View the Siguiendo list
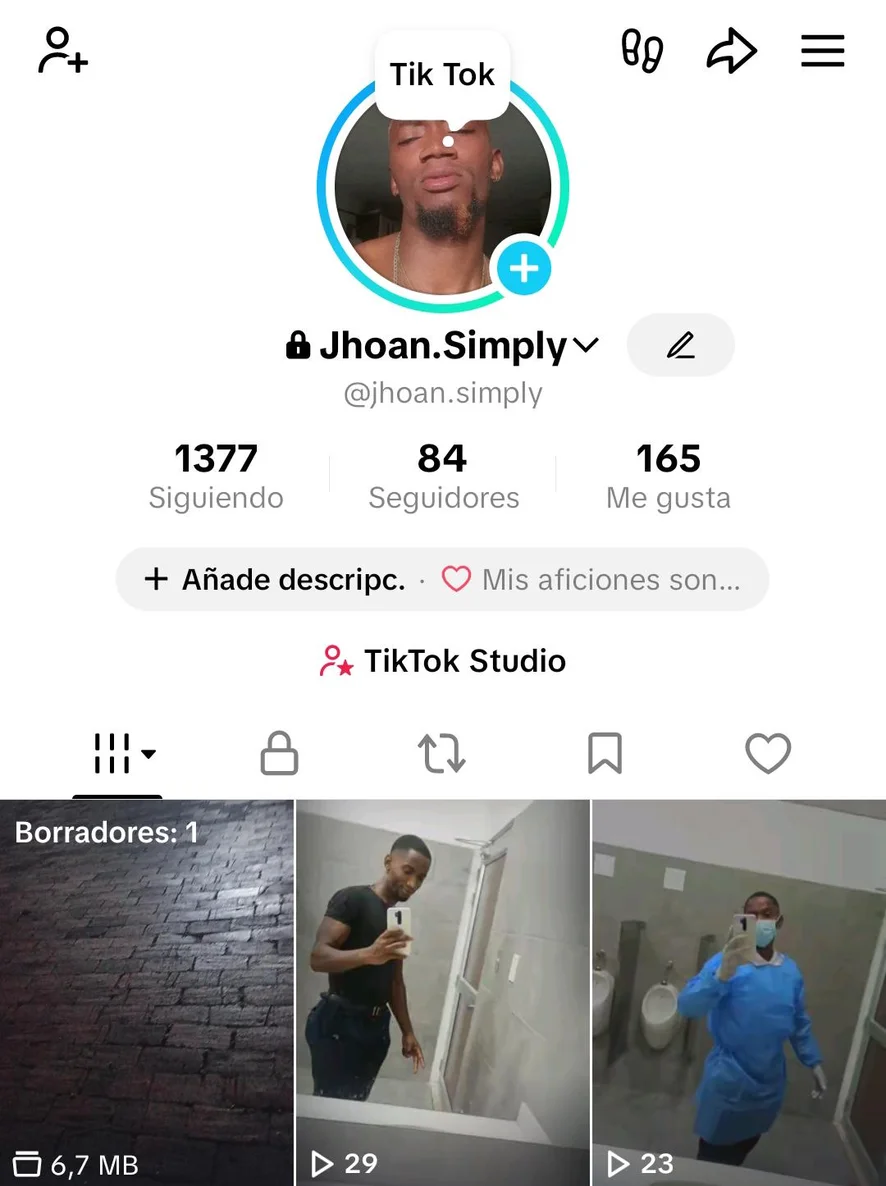The image size is (886, 1186). pyautogui.click(x=216, y=476)
